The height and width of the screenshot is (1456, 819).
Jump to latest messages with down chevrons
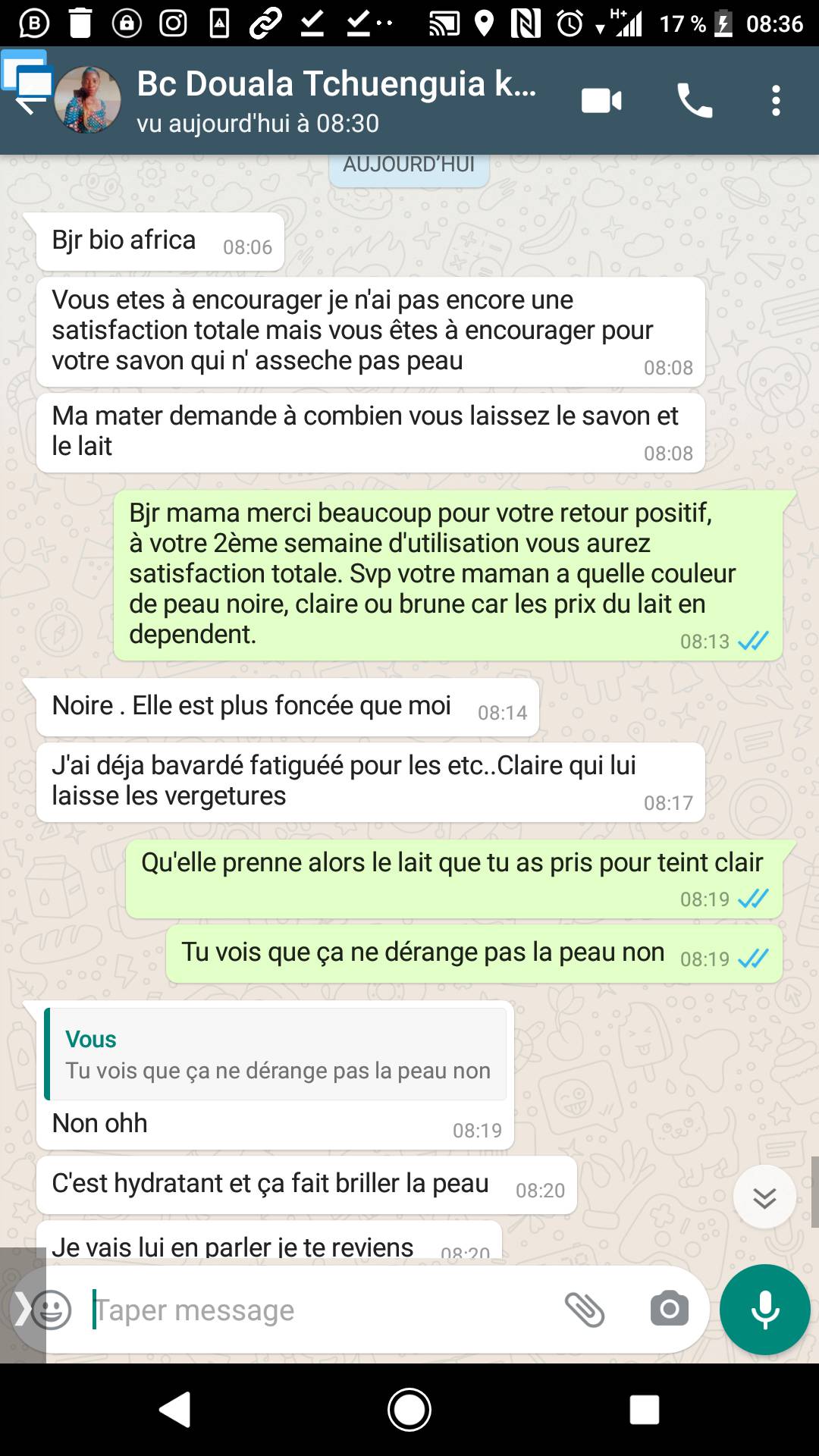point(764,1197)
